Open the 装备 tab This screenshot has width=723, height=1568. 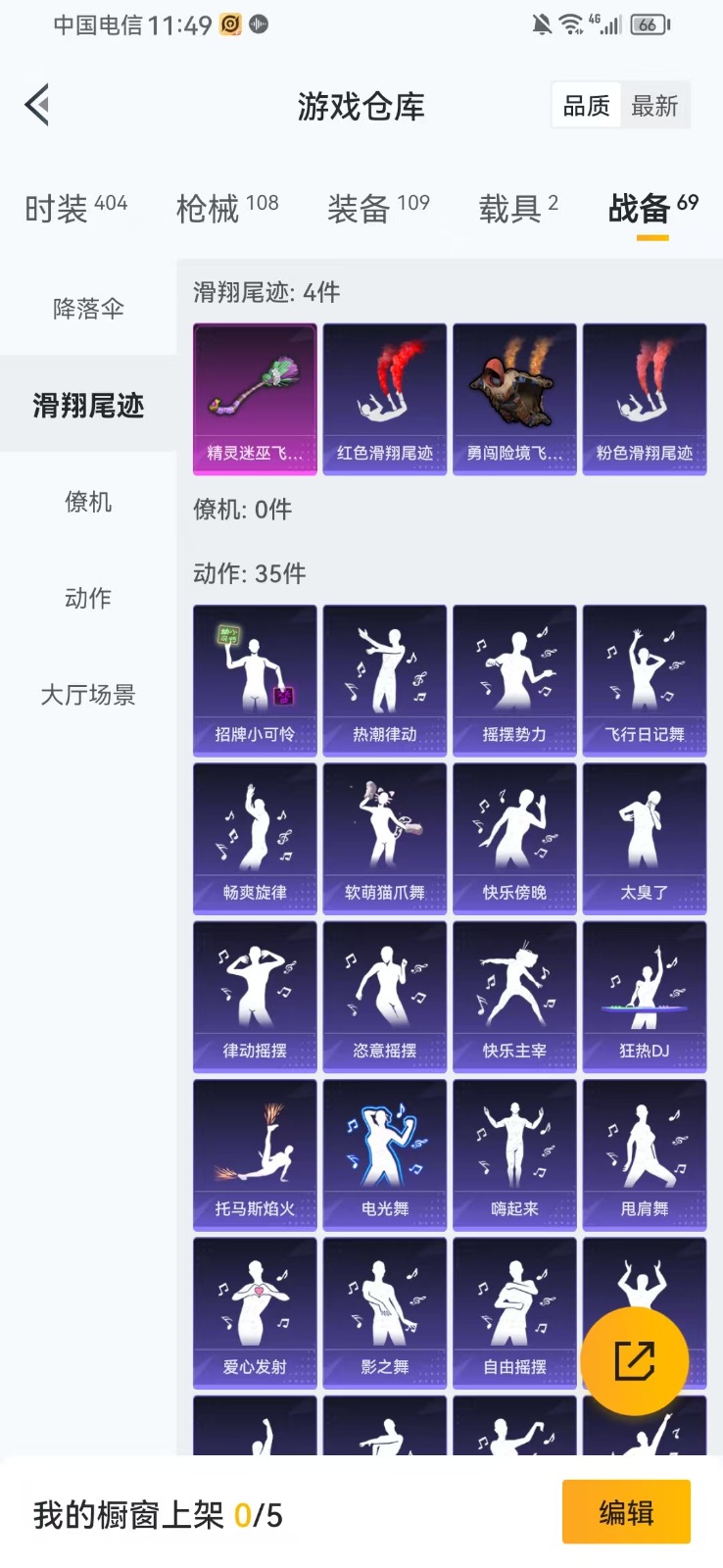point(378,208)
